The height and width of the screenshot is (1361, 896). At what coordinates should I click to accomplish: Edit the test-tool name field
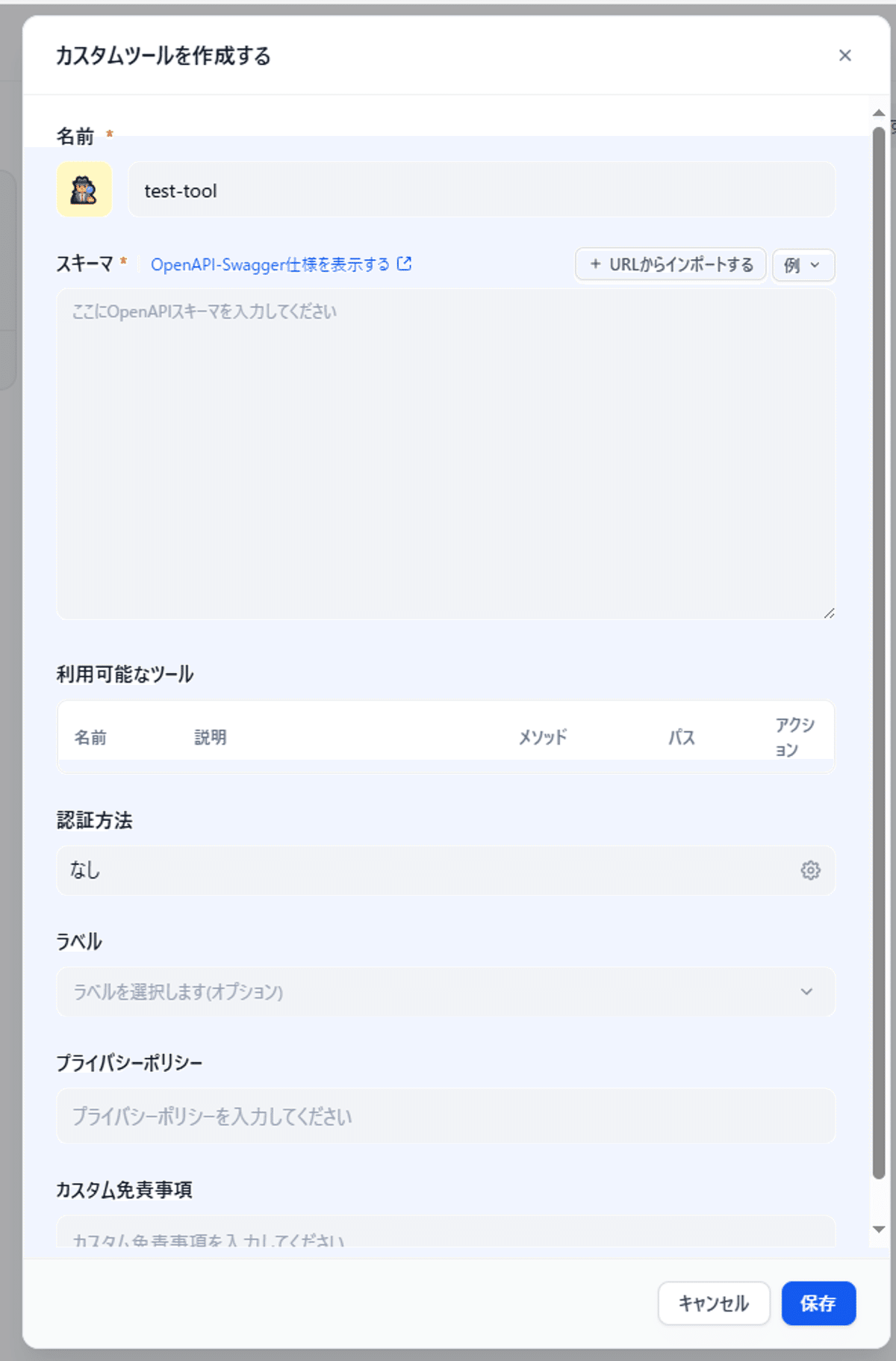point(481,190)
